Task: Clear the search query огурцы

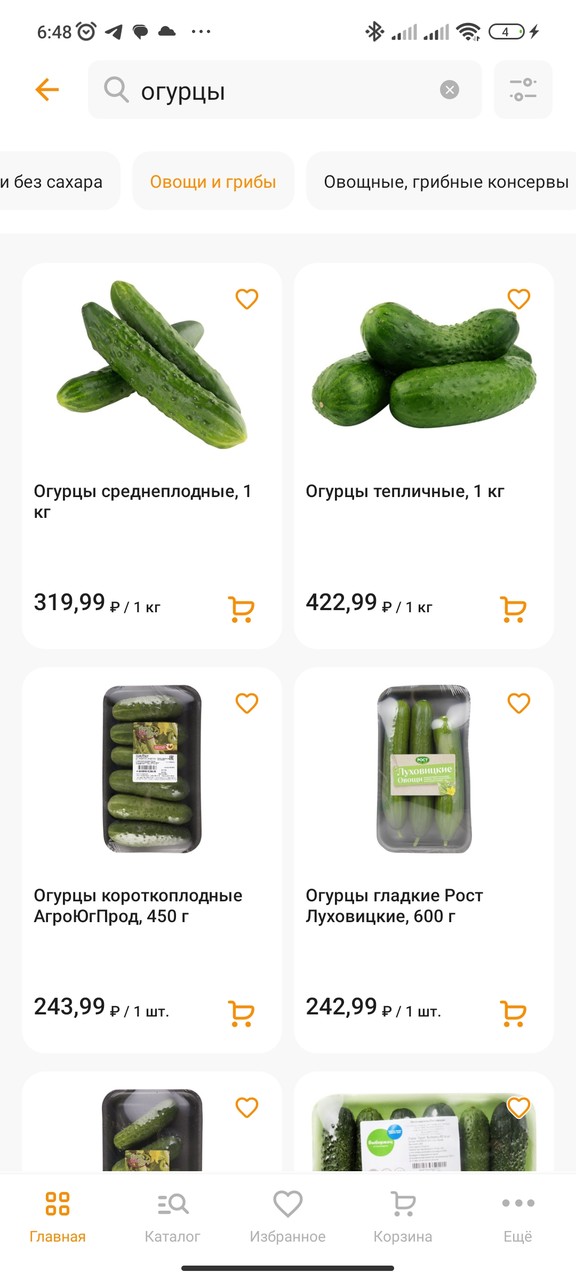Action: click(x=450, y=90)
